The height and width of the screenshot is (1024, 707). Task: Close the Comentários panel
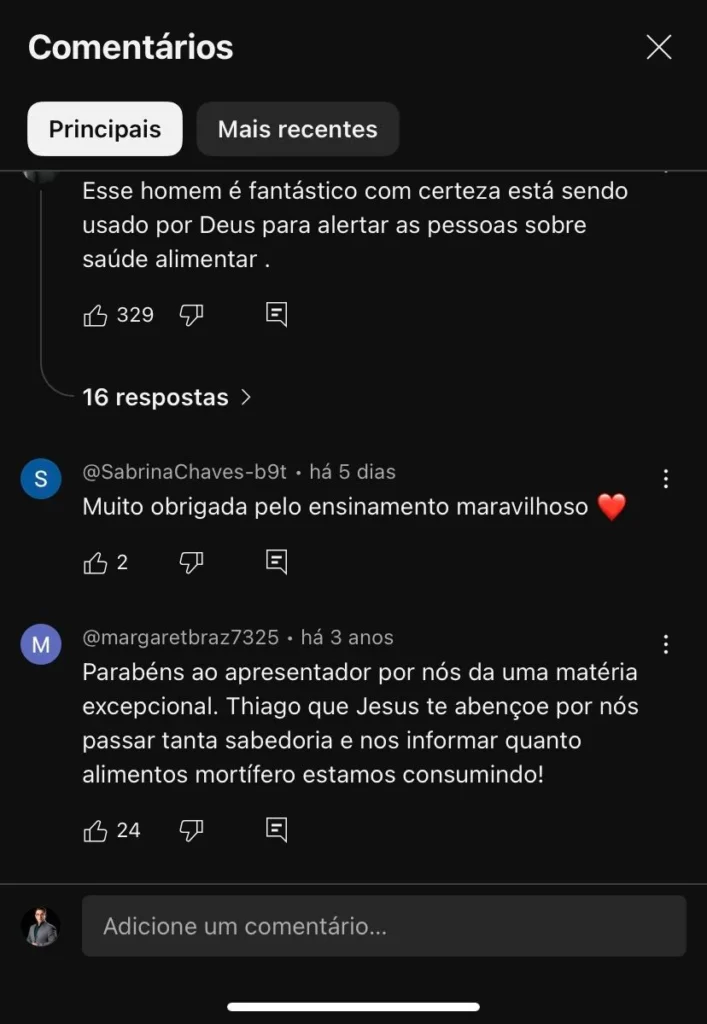[658, 47]
